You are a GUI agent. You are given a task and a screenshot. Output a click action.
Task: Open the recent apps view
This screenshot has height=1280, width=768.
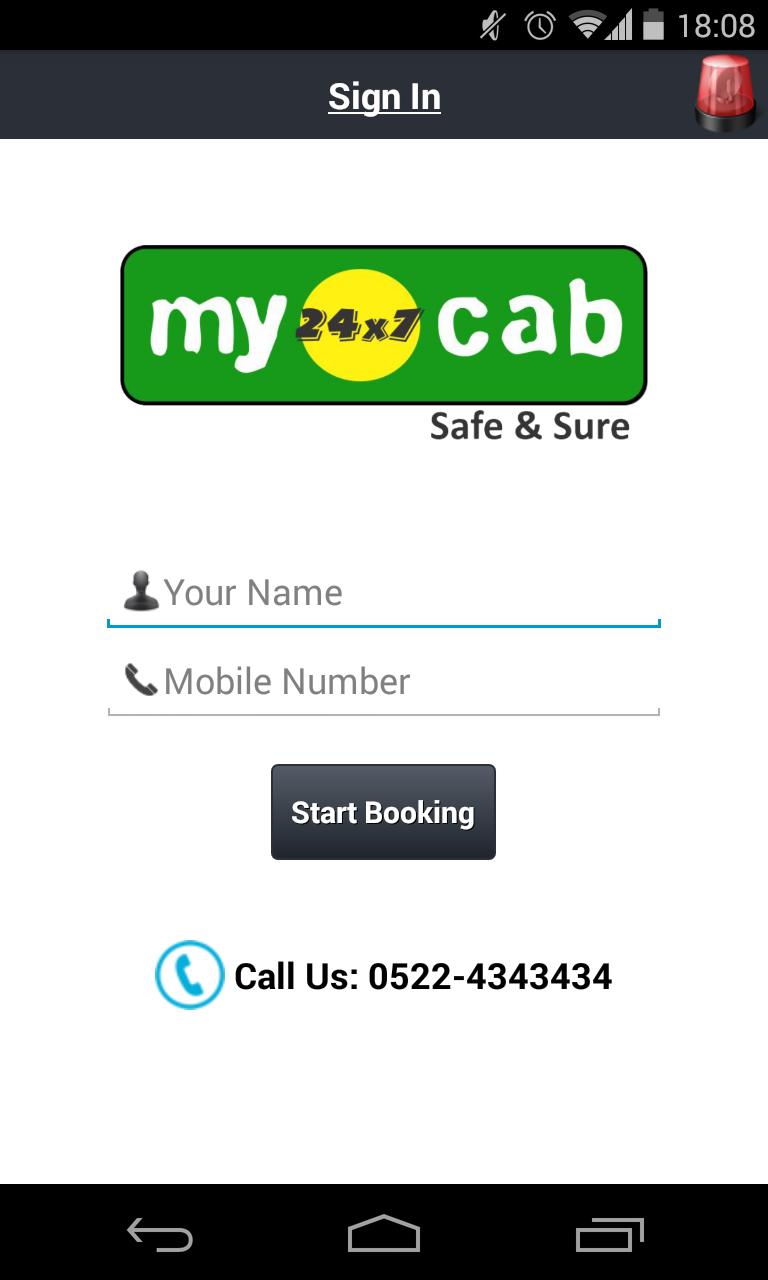(609, 1234)
